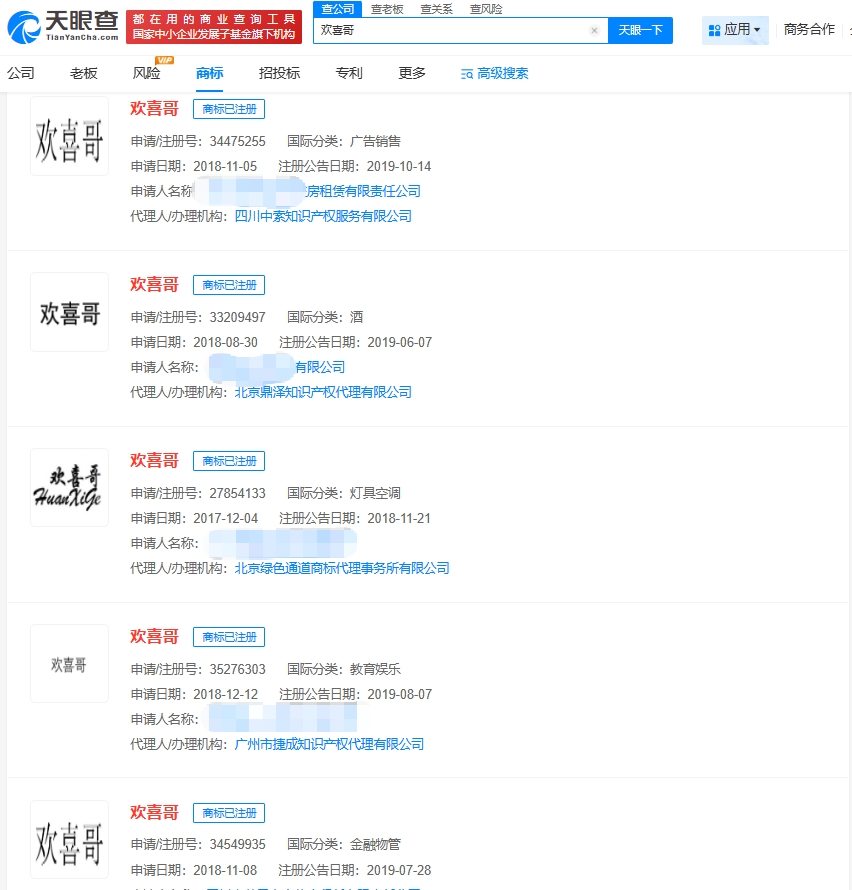Open the HuanXiGe trademark image thumbnail
Viewport: 852px width, 890px height.
(x=69, y=488)
